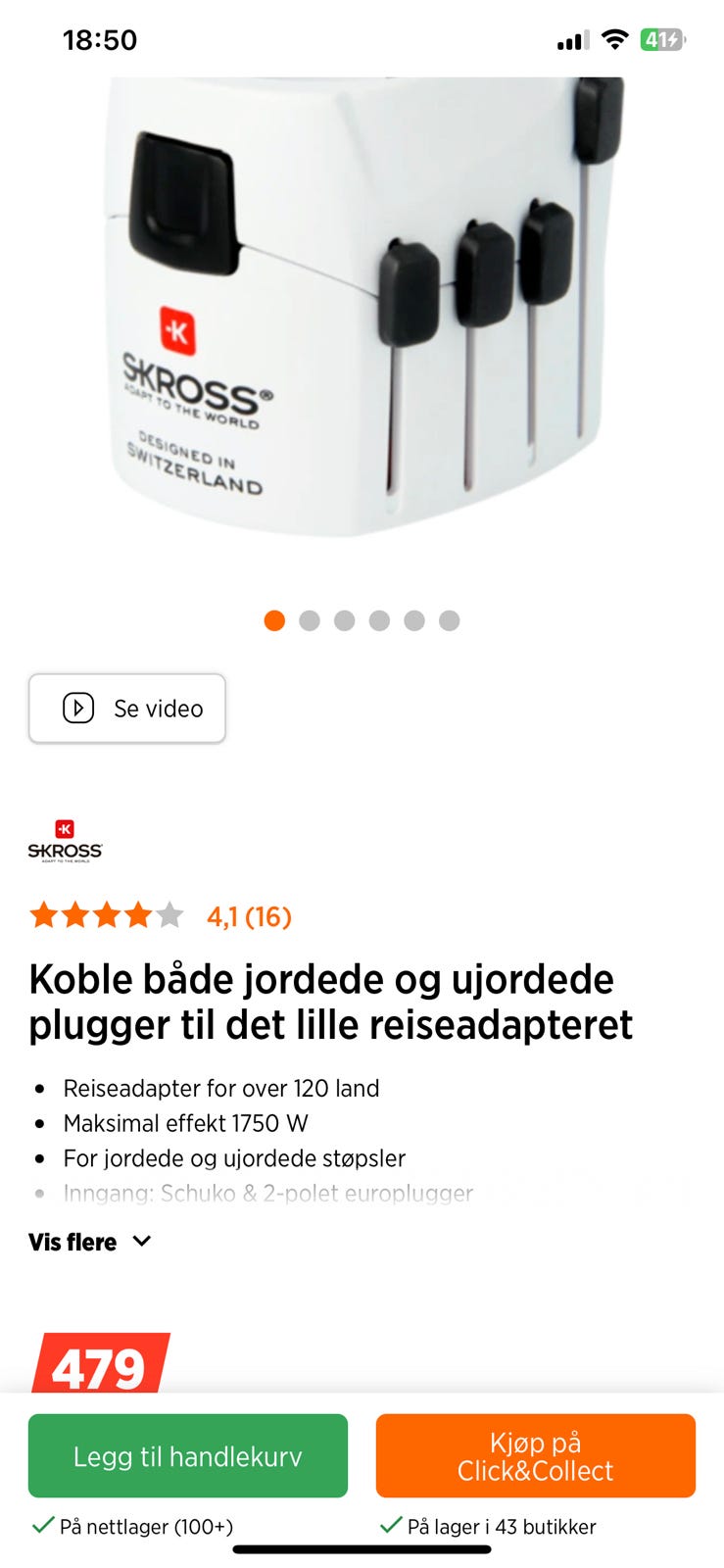Buy via Kjøp på Click&Collect
724x1568 pixels.
click(535, 1455)
